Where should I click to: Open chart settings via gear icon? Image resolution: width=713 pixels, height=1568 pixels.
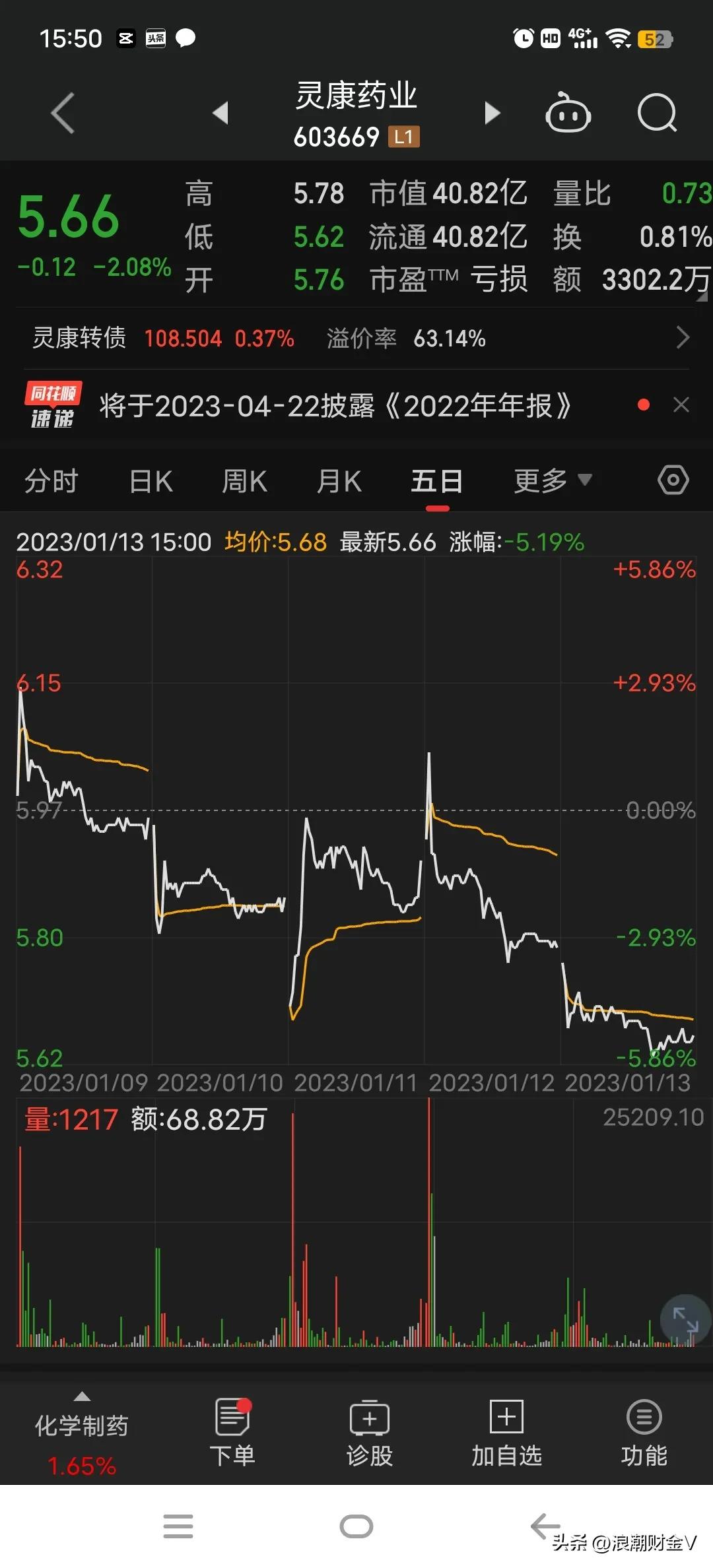(673, 480)
